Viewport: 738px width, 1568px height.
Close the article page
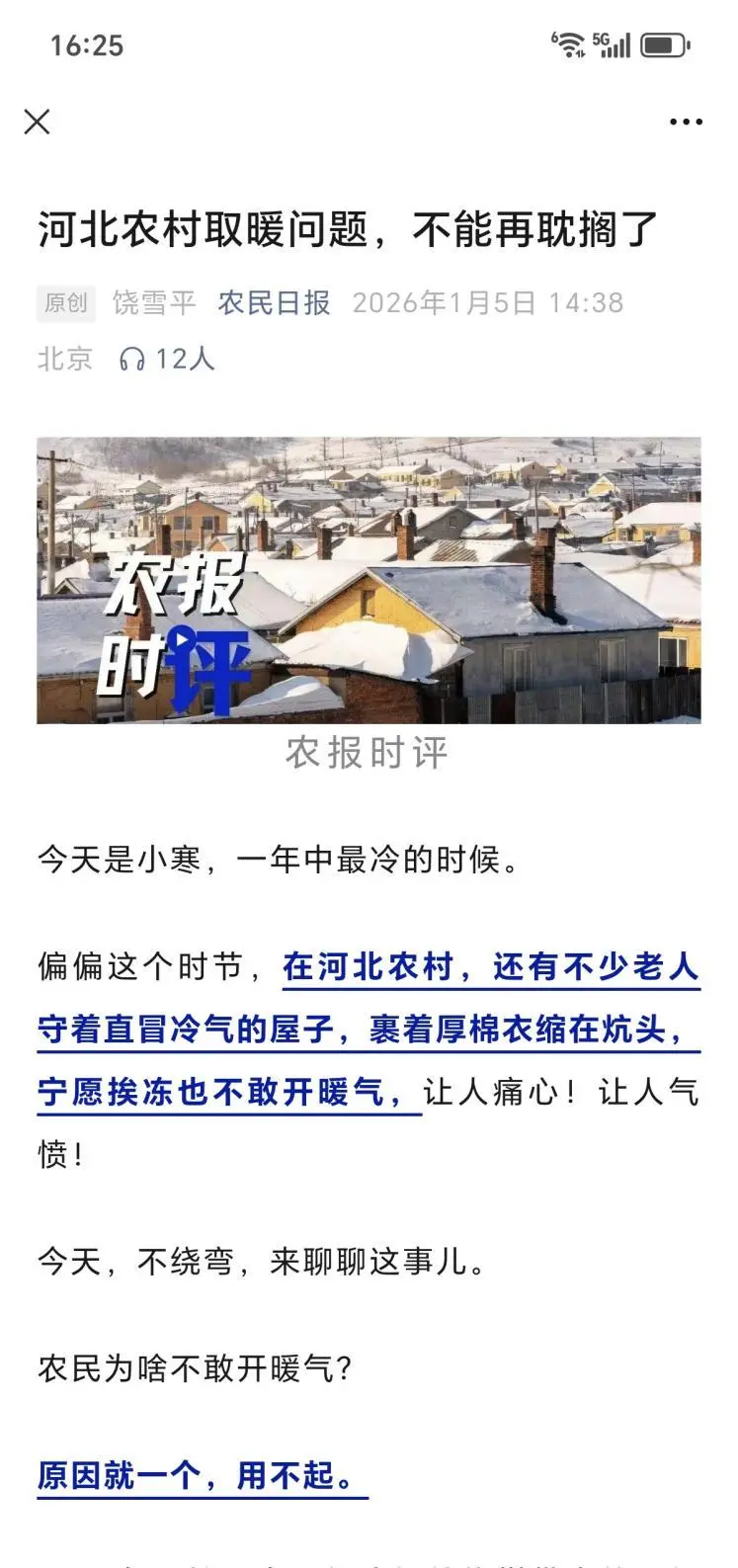tap(37, 122)
